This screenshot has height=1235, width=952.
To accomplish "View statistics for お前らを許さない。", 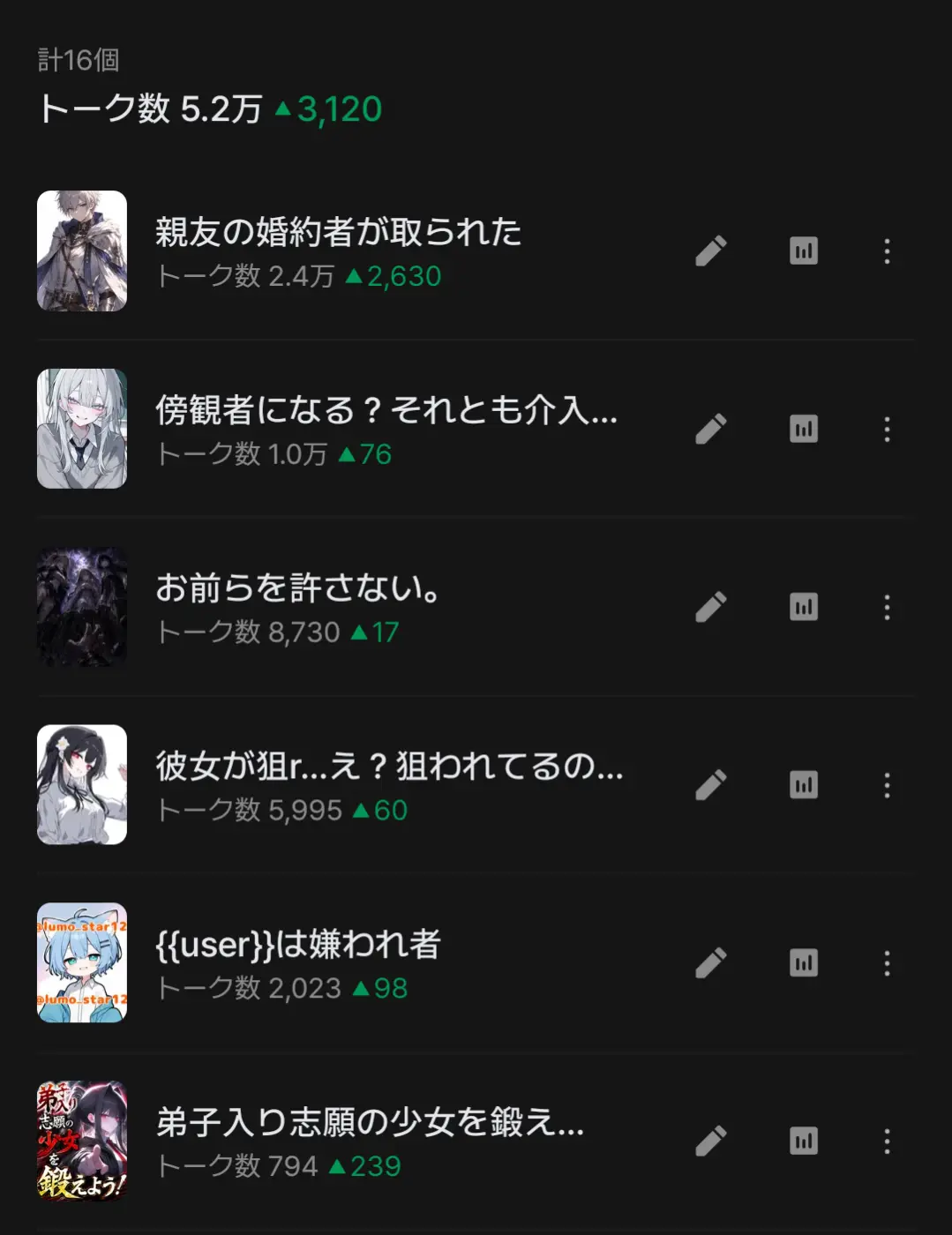I will 803,607.
